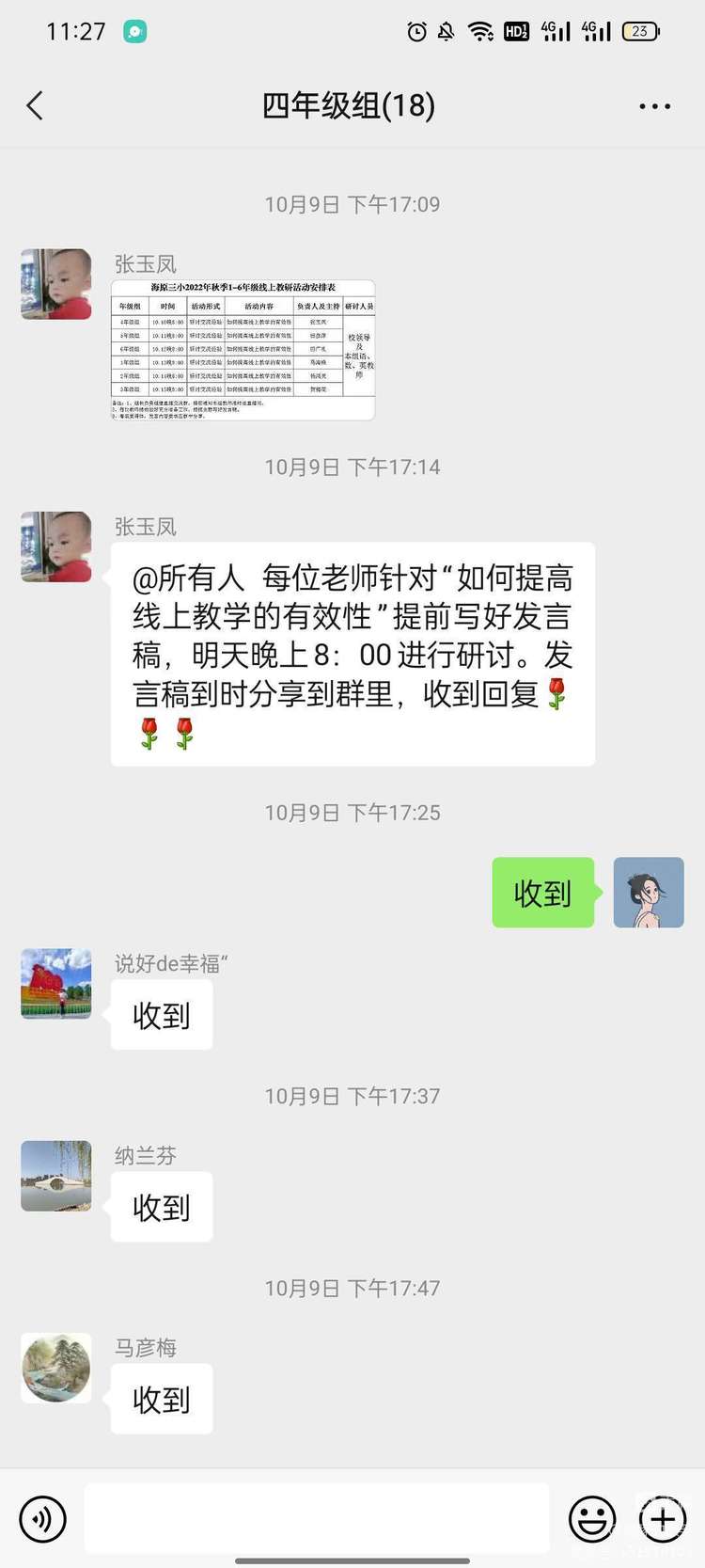Screen dimensions: 705x1568
Task: View 马彦梅's profile avatar
Action: pos(56,1368)
